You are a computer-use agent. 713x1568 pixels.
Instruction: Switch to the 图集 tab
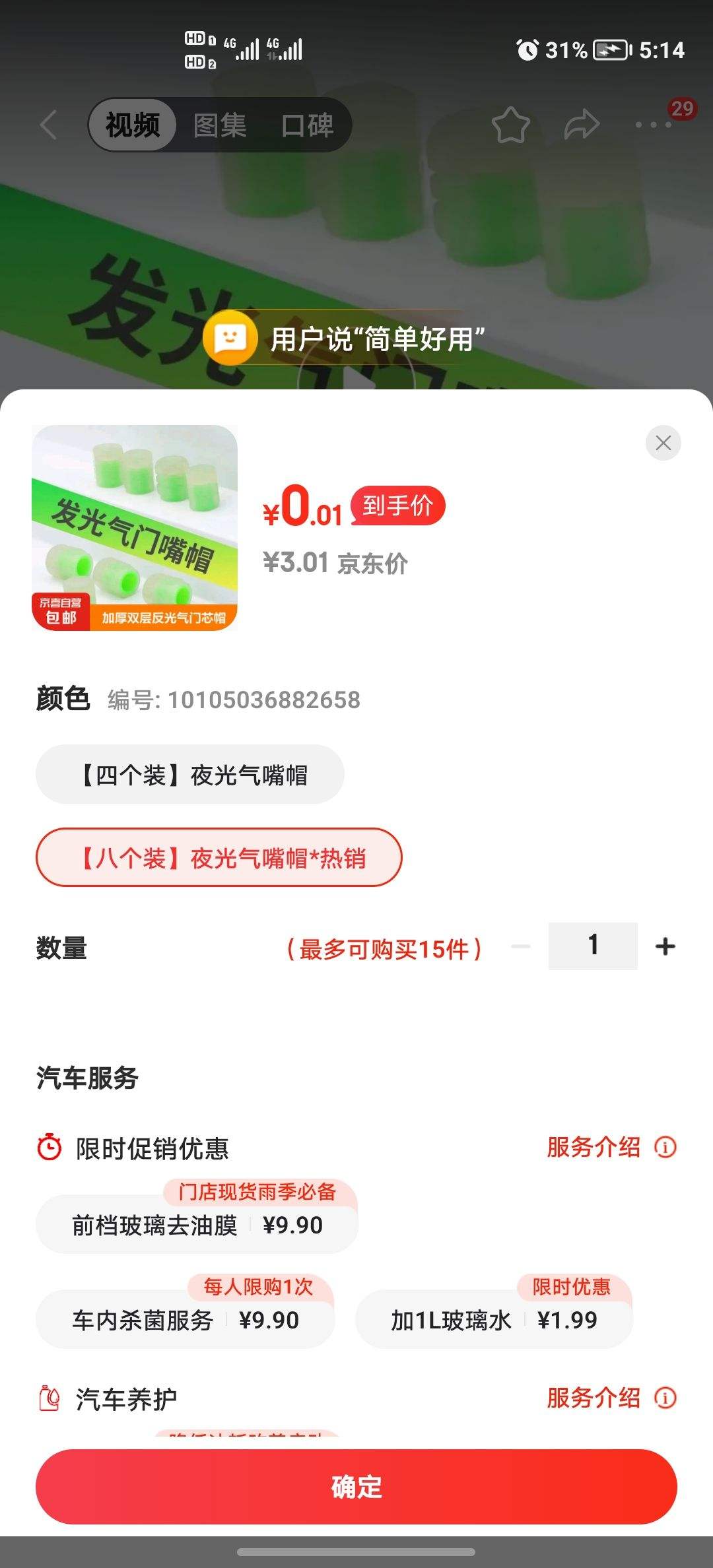click(220, 125)
